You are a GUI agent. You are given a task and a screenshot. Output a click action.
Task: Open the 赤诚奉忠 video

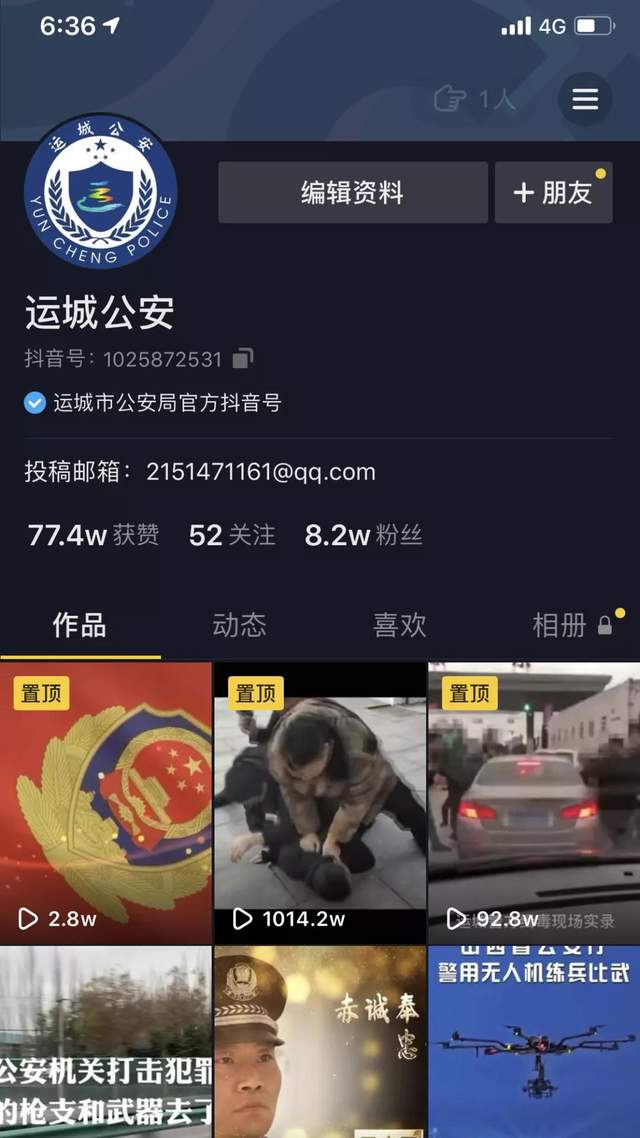(x=320, y=1042)
